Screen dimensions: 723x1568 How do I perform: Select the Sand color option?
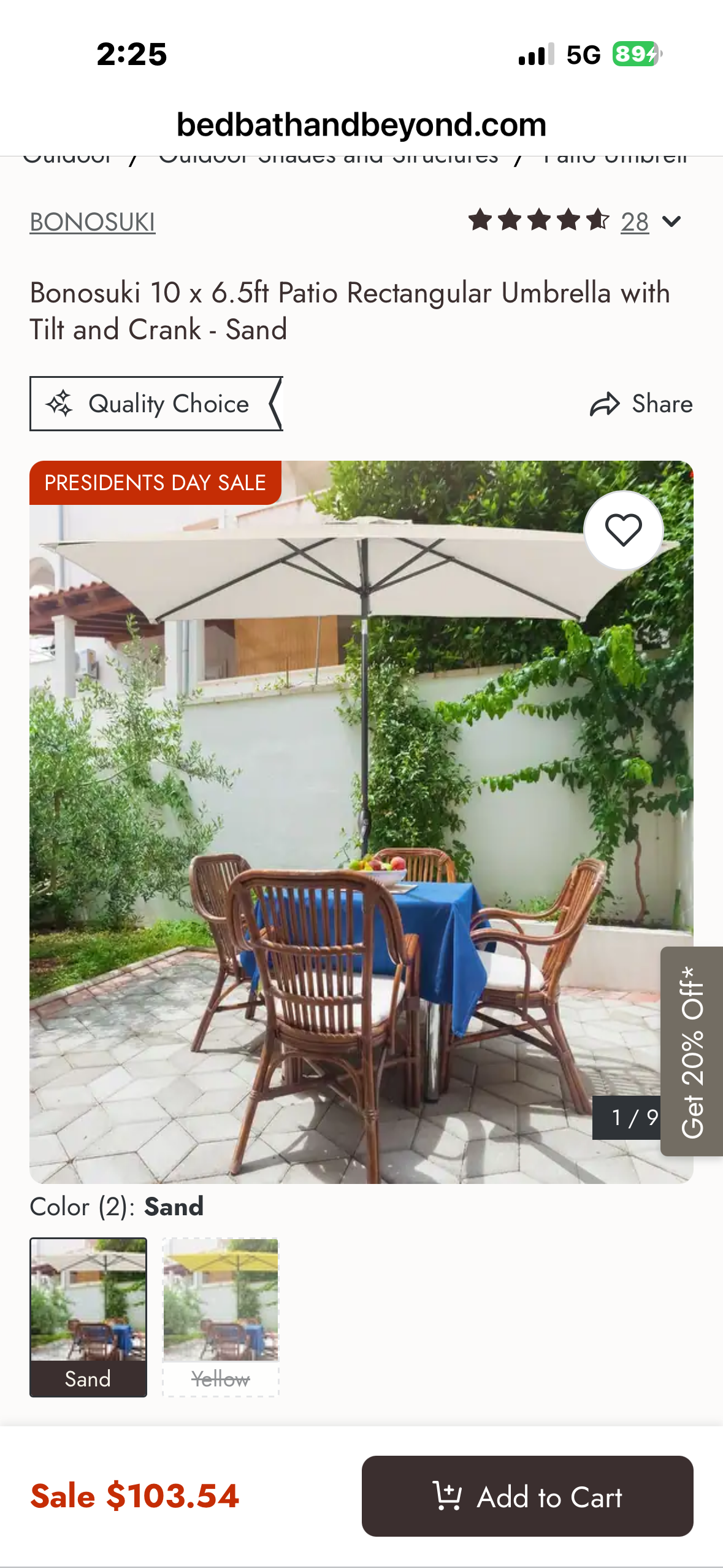88,1316
